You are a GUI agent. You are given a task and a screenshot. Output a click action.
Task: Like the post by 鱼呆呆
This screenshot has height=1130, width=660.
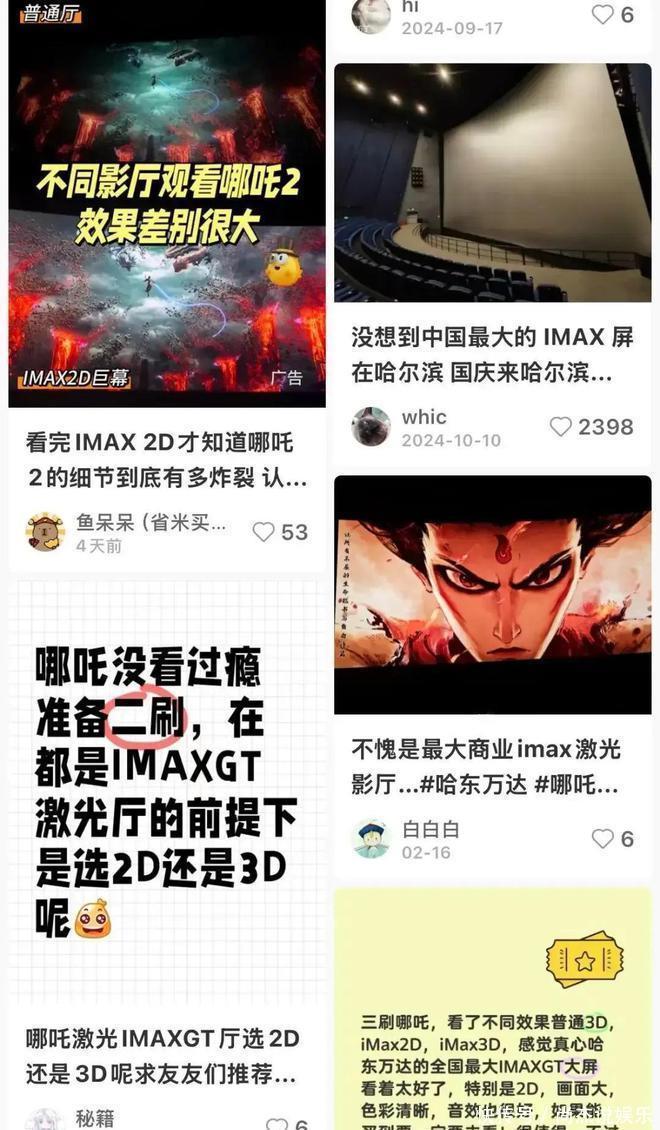coord(264,532)
